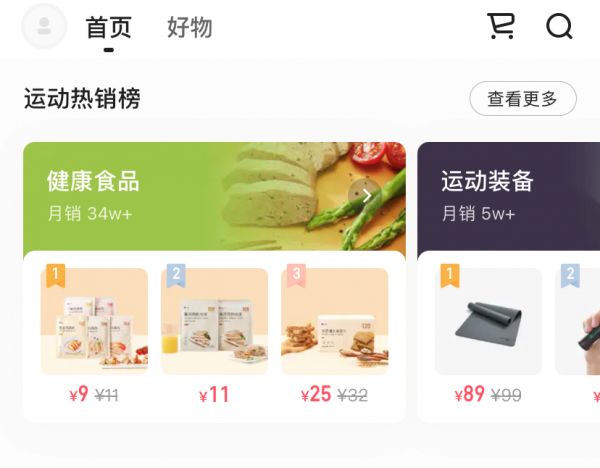Switch to the 首页 tab
This screenshot has height=468, width=600.
click(x=108, y=28)
